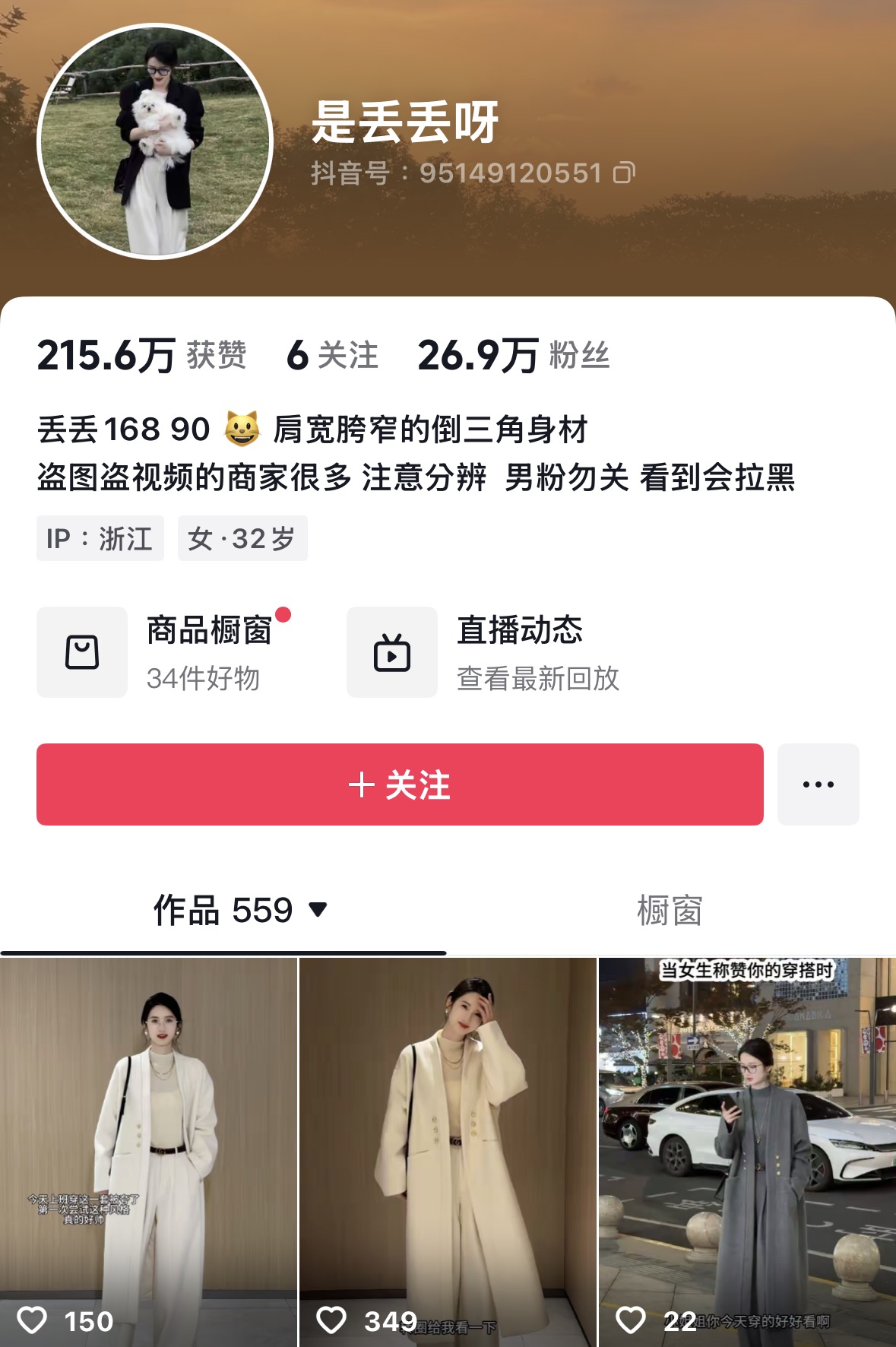The width and height of the screenshot is (896, 1347).
Task: Open the three-dot more options button
Action: [818, 784]
